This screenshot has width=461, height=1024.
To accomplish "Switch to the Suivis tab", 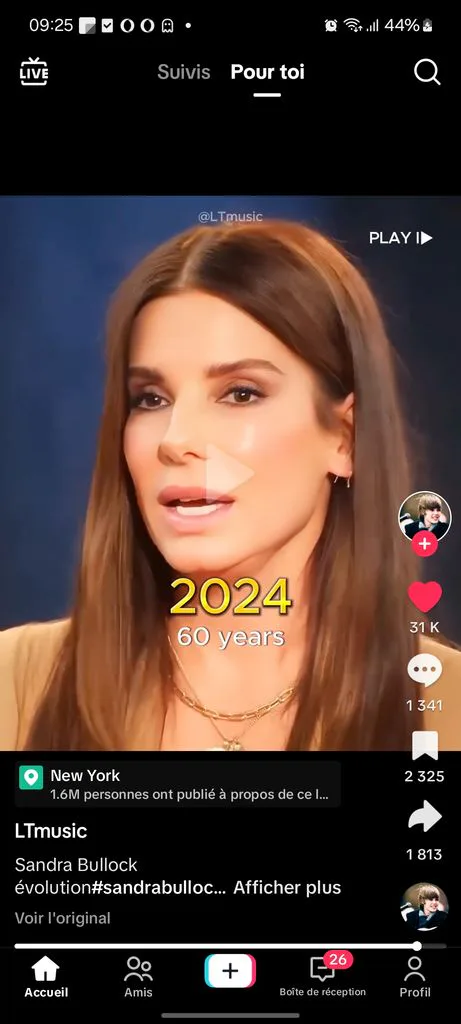I will click(183, 72).
